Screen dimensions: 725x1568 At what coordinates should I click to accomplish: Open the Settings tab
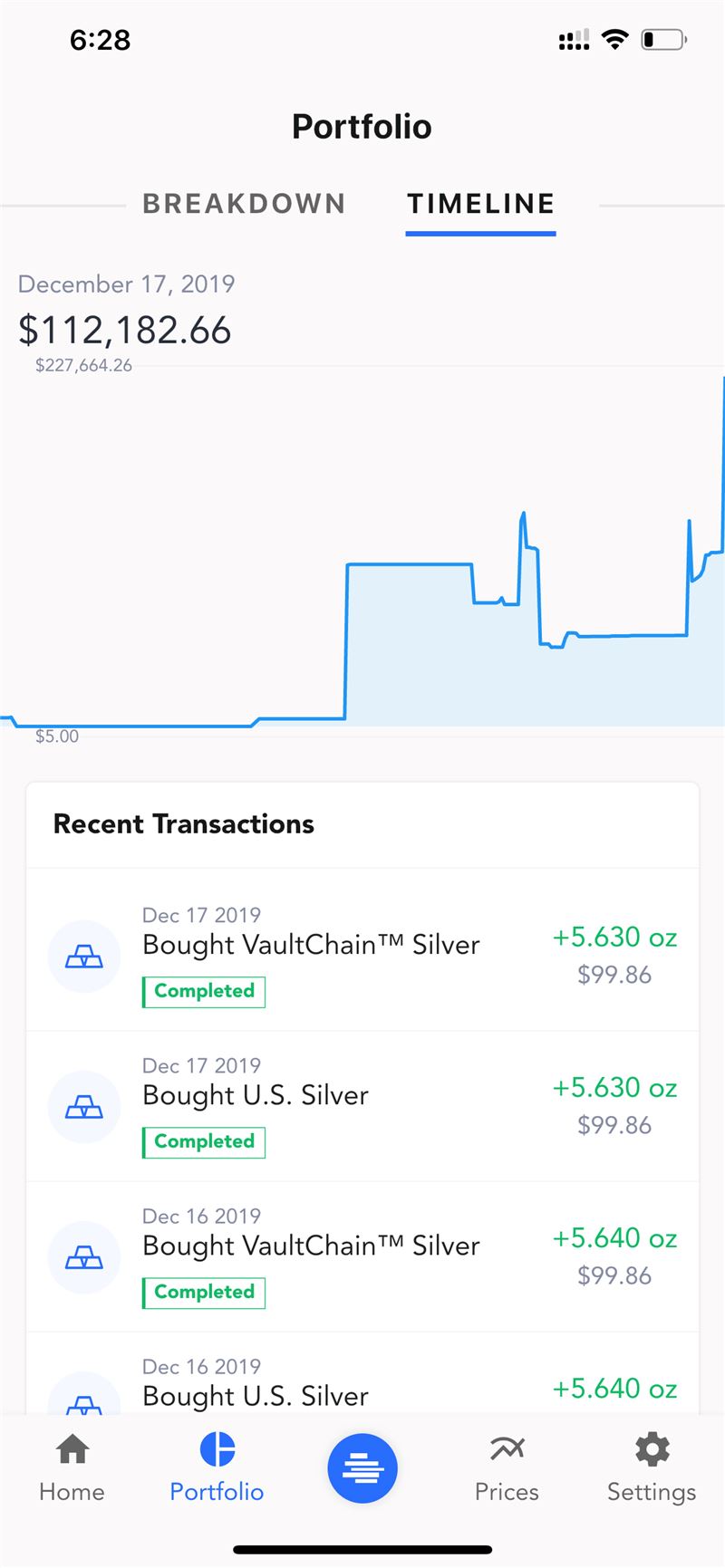click(652, 1468)
